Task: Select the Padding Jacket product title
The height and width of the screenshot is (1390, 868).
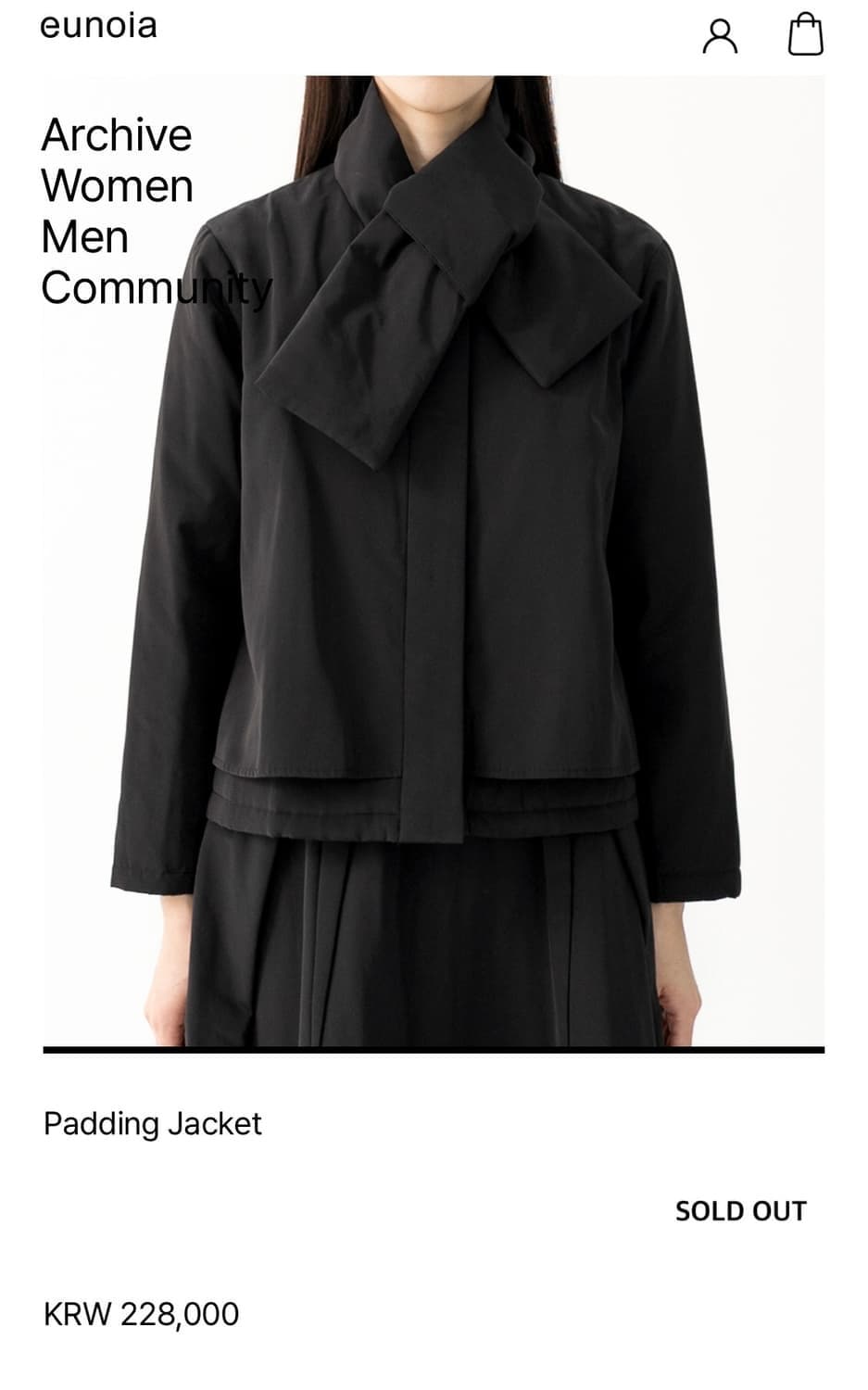Action: click(152, 1124)
